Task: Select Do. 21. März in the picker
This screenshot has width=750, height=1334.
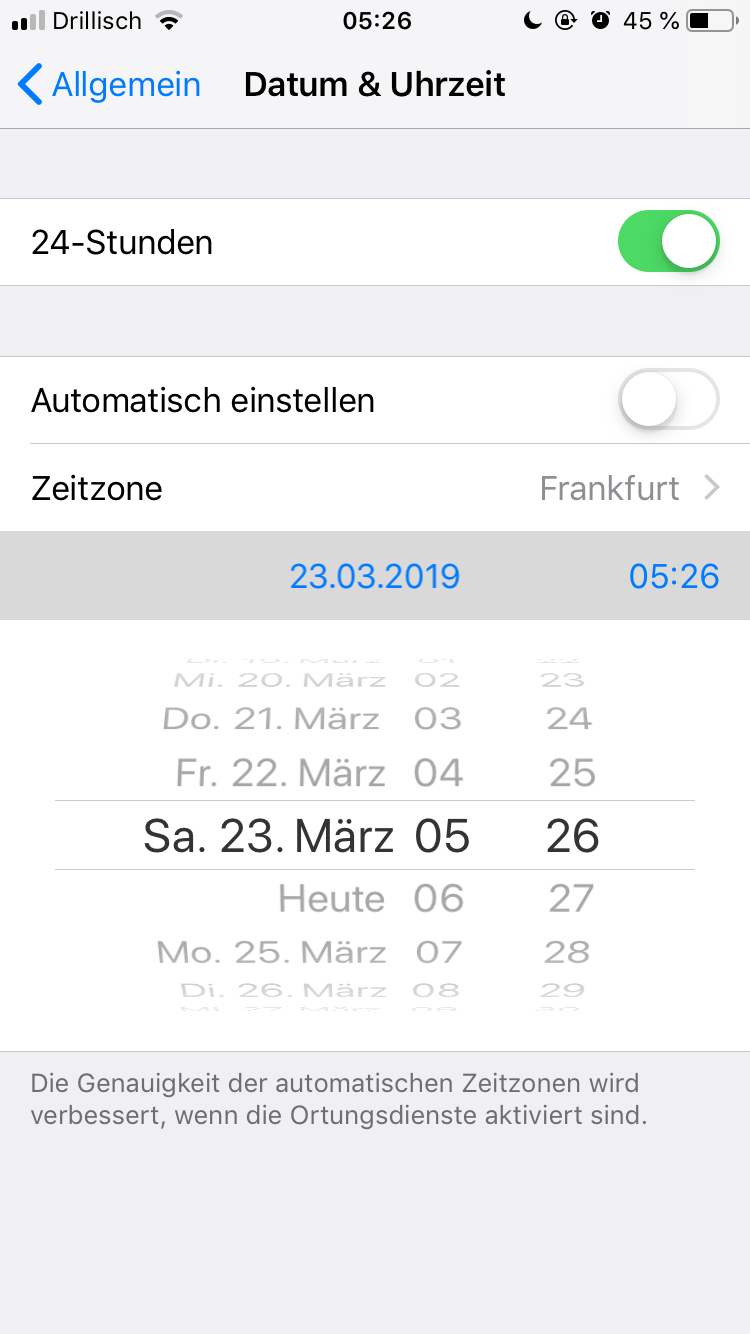Action: pos(271,719)
